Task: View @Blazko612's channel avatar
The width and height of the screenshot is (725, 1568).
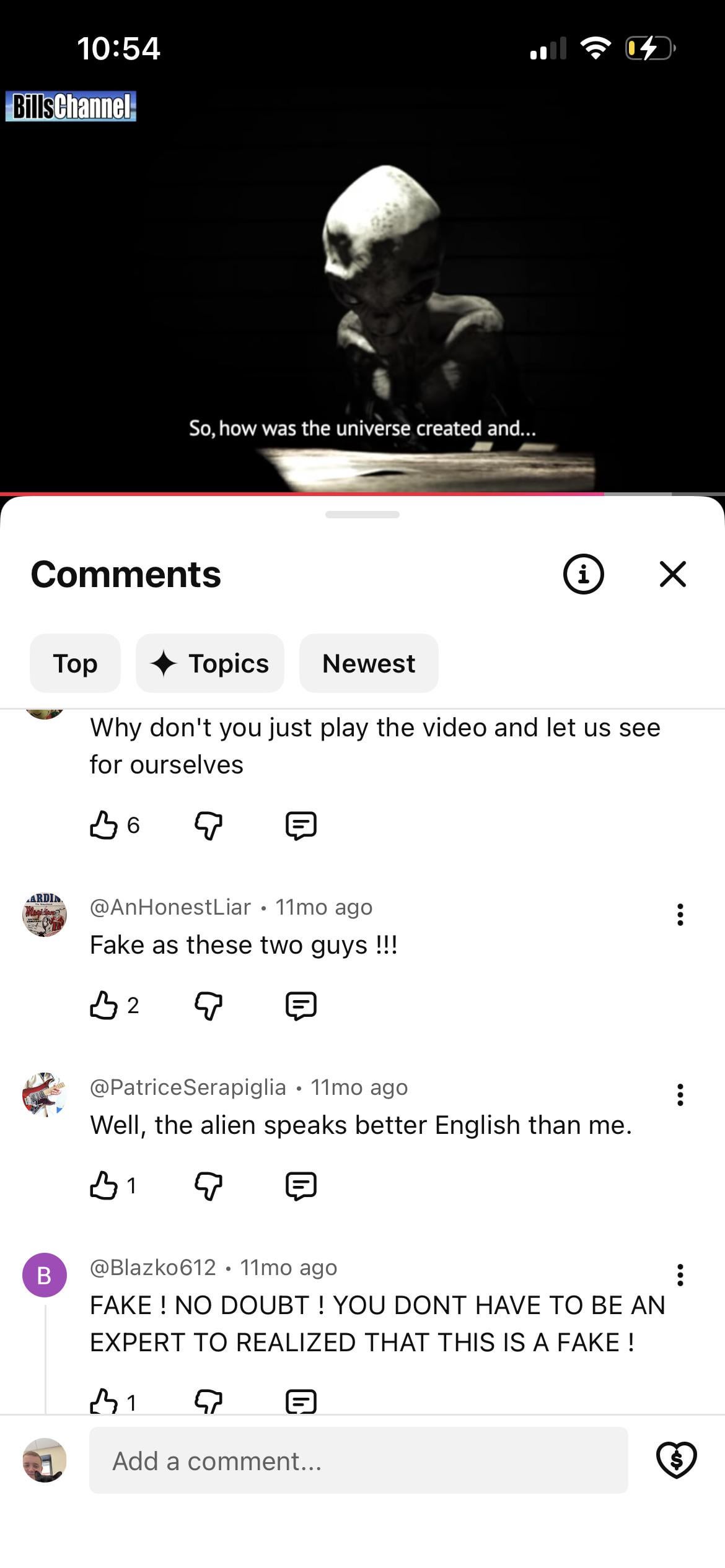Action: click(x=45, y=1275)
